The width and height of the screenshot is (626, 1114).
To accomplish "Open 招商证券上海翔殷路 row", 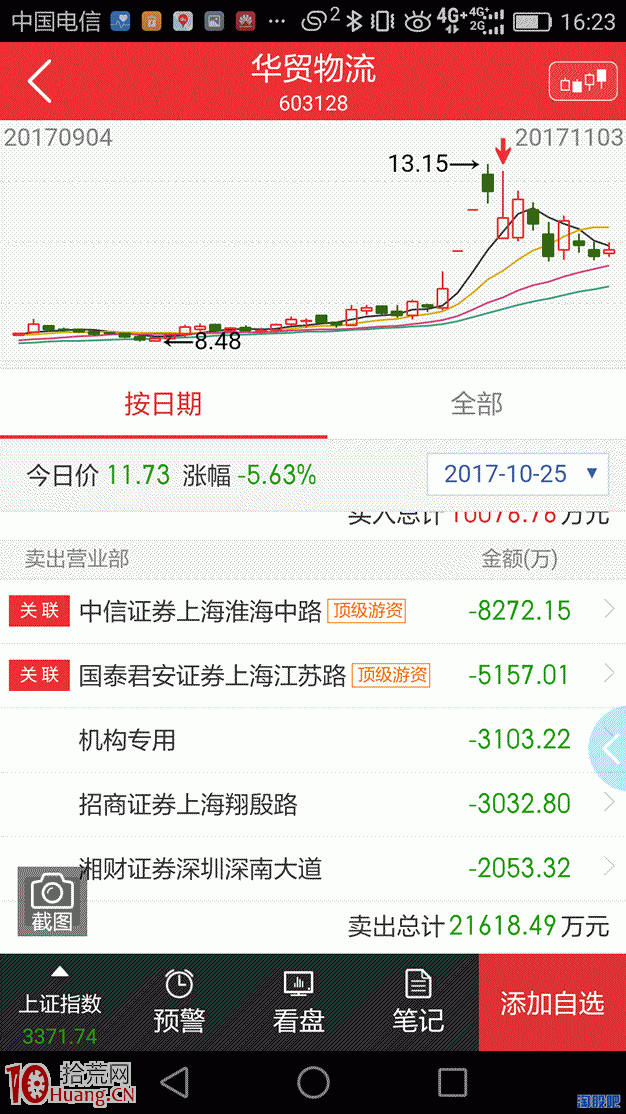I will 313,804.
